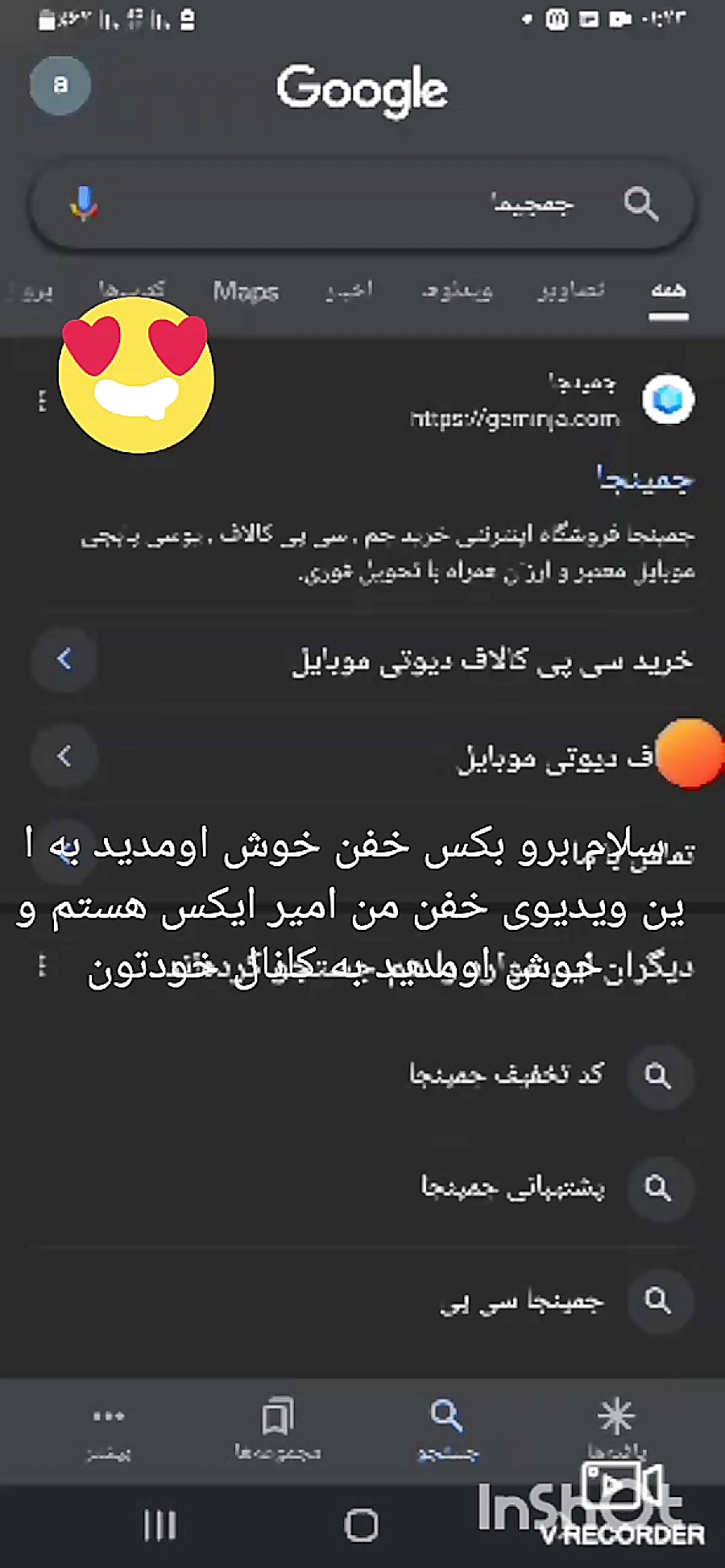Open the account profile avatar
Viewport: 725px width, 1568px height.
pyautogui.click(x=60, y=85)
